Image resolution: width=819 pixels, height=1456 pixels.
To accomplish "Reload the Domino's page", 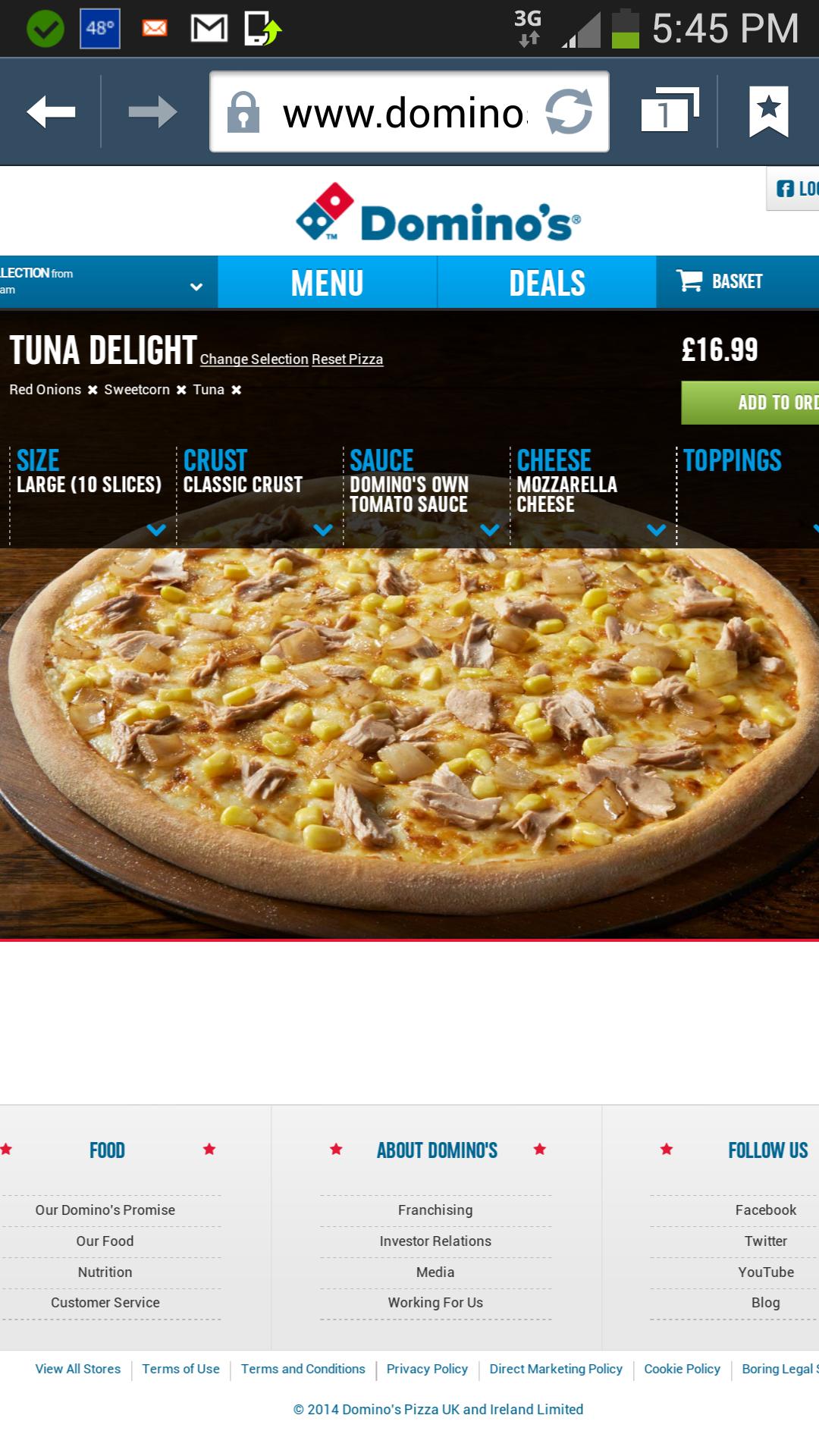I will click(569, 112).
